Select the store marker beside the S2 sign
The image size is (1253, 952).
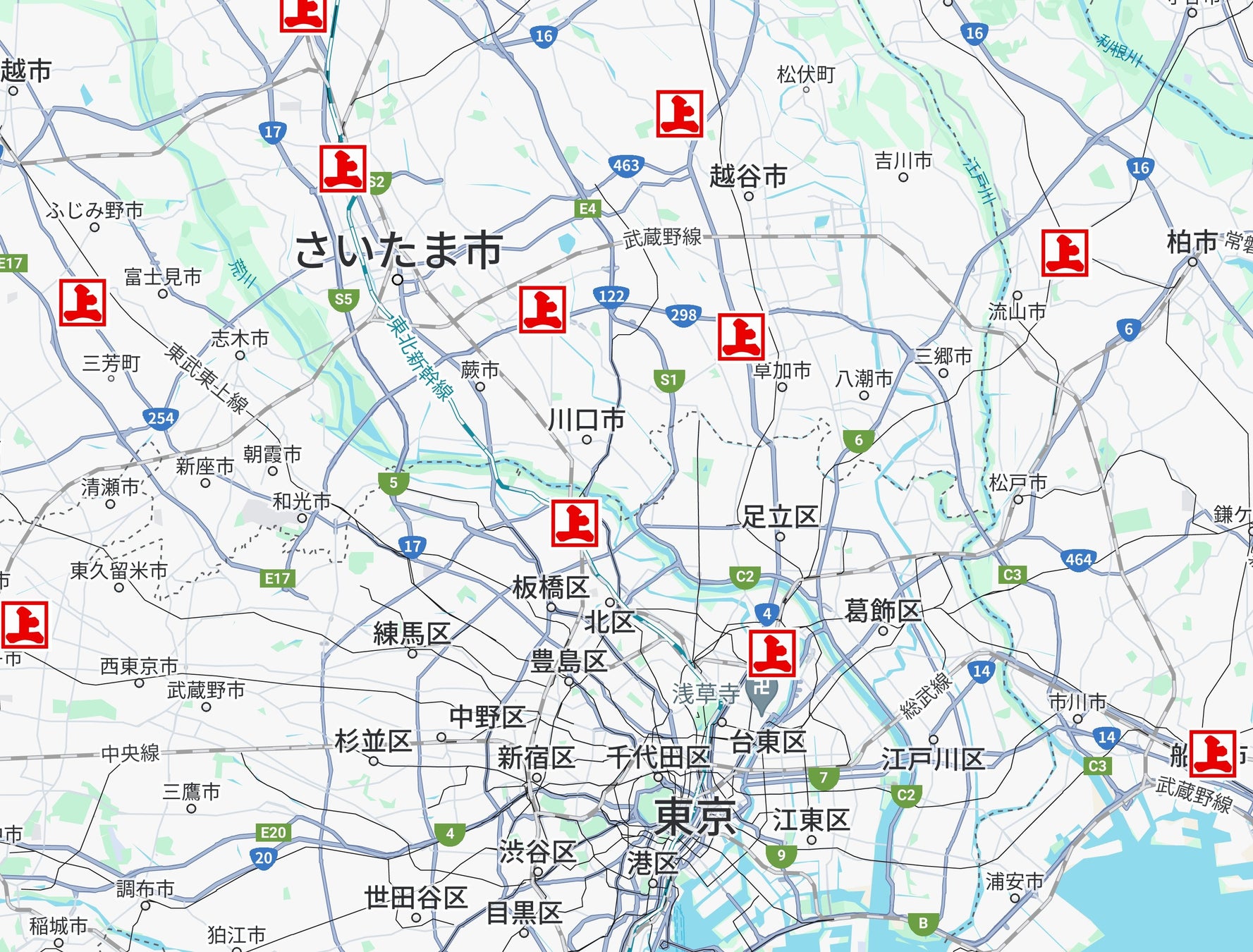343,169
